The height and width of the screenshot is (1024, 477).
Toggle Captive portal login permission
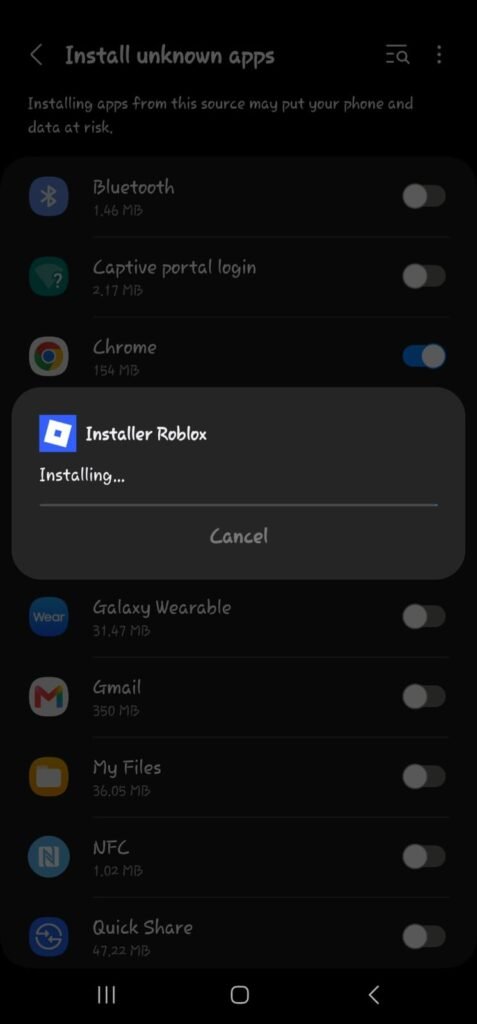[423, 276]
